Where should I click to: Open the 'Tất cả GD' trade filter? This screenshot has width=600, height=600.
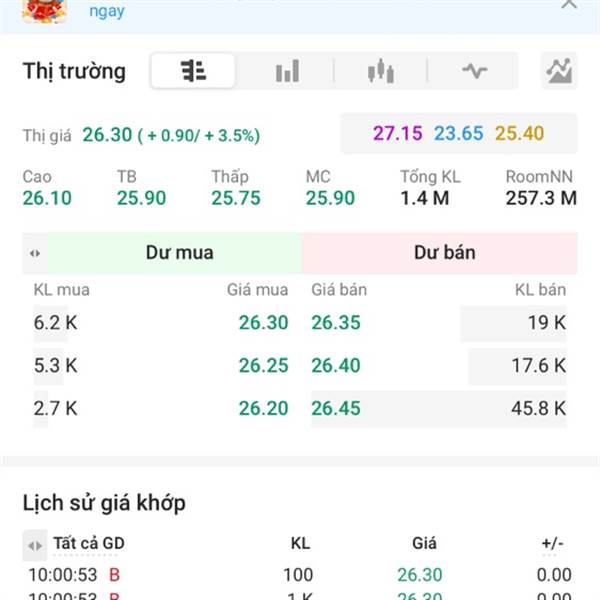(89, 543)
